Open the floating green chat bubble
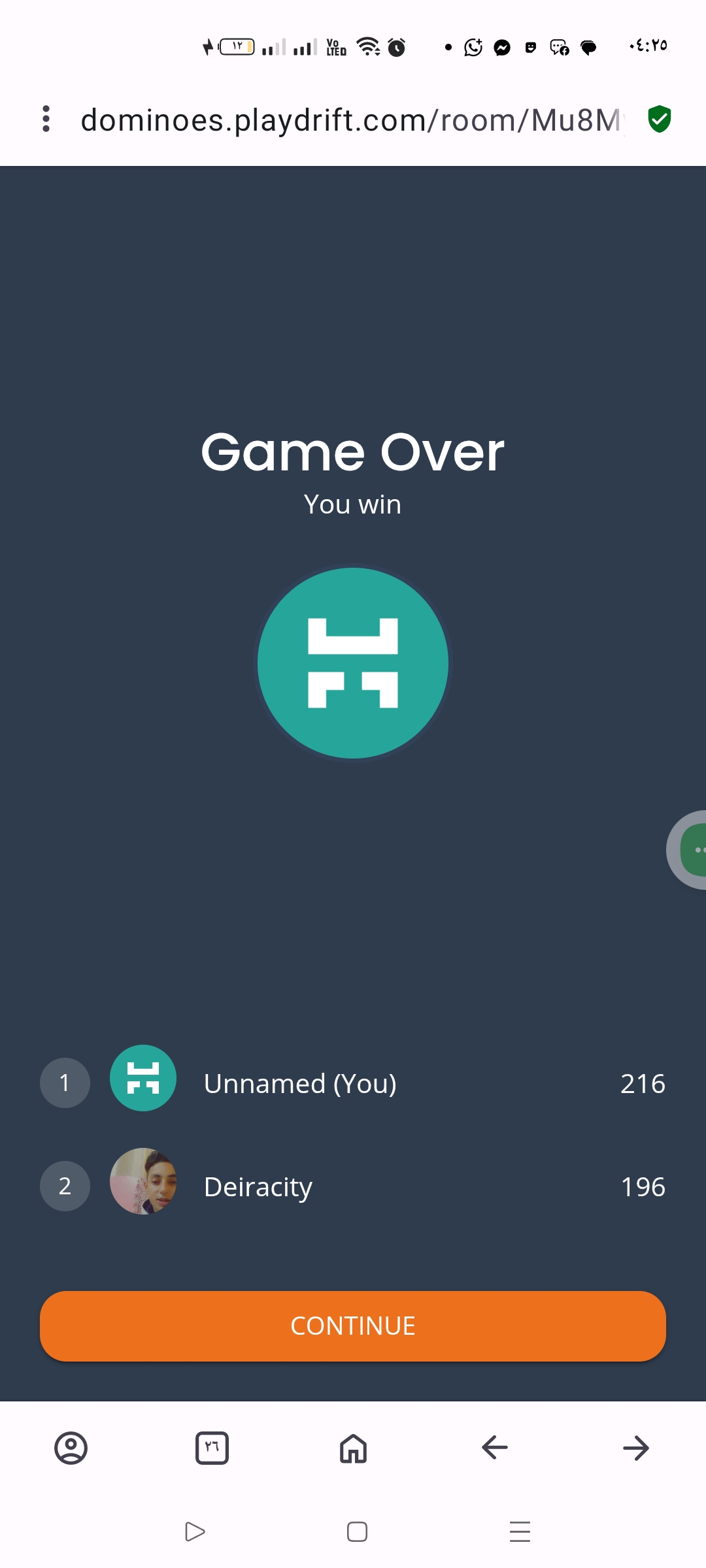The image size is (706, 1568). (688, 849)
